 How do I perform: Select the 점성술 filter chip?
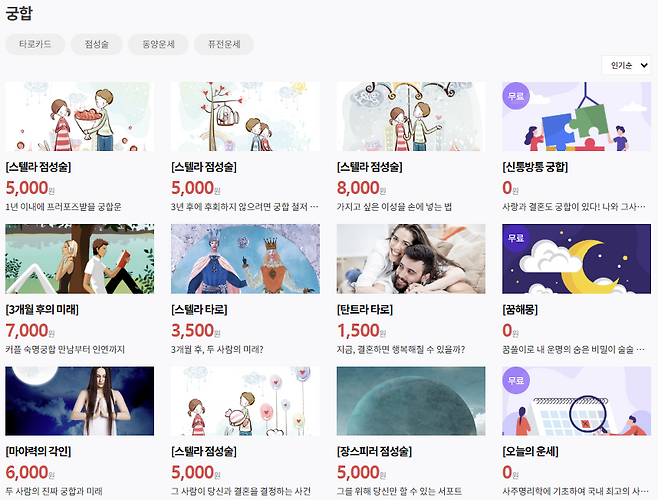97,44
